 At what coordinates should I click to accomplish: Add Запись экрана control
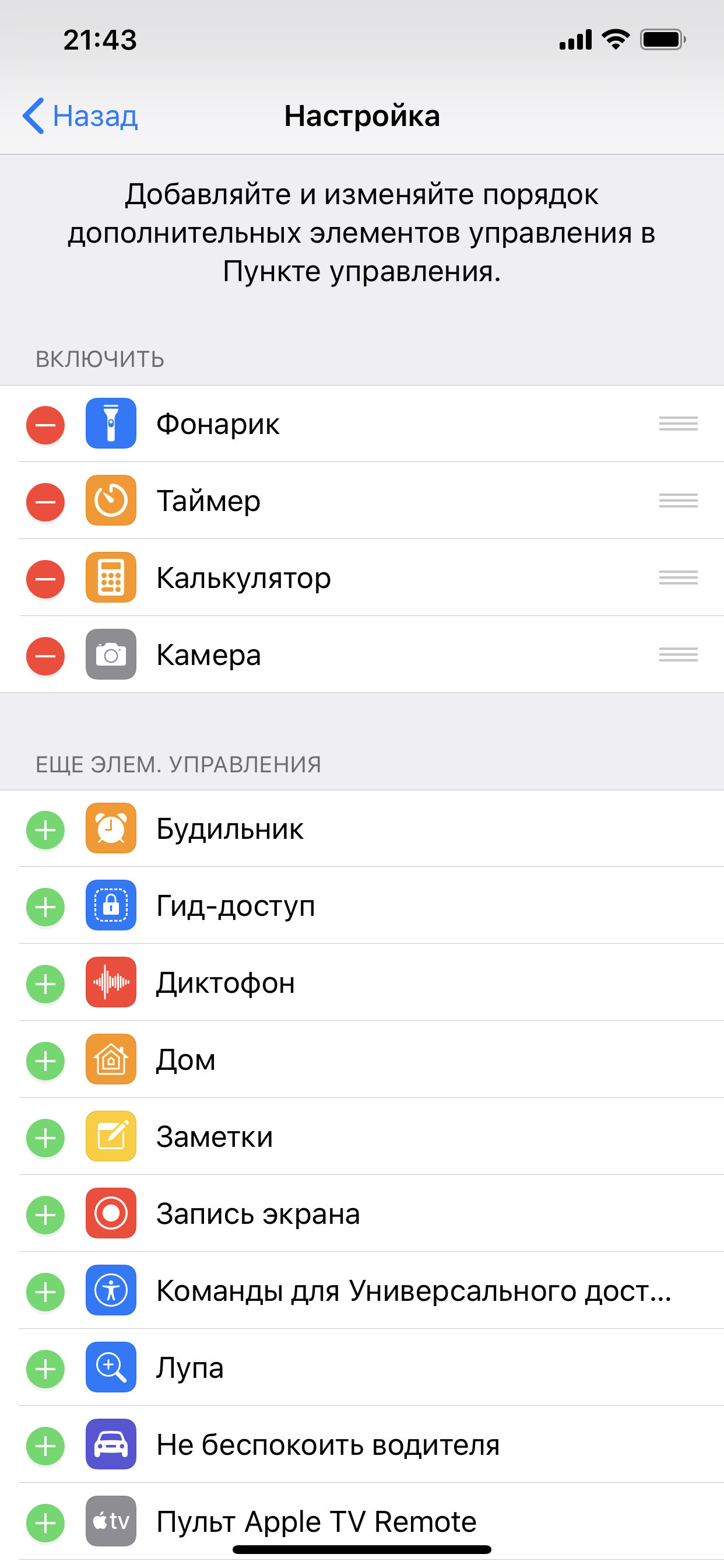click(45, 1215)
